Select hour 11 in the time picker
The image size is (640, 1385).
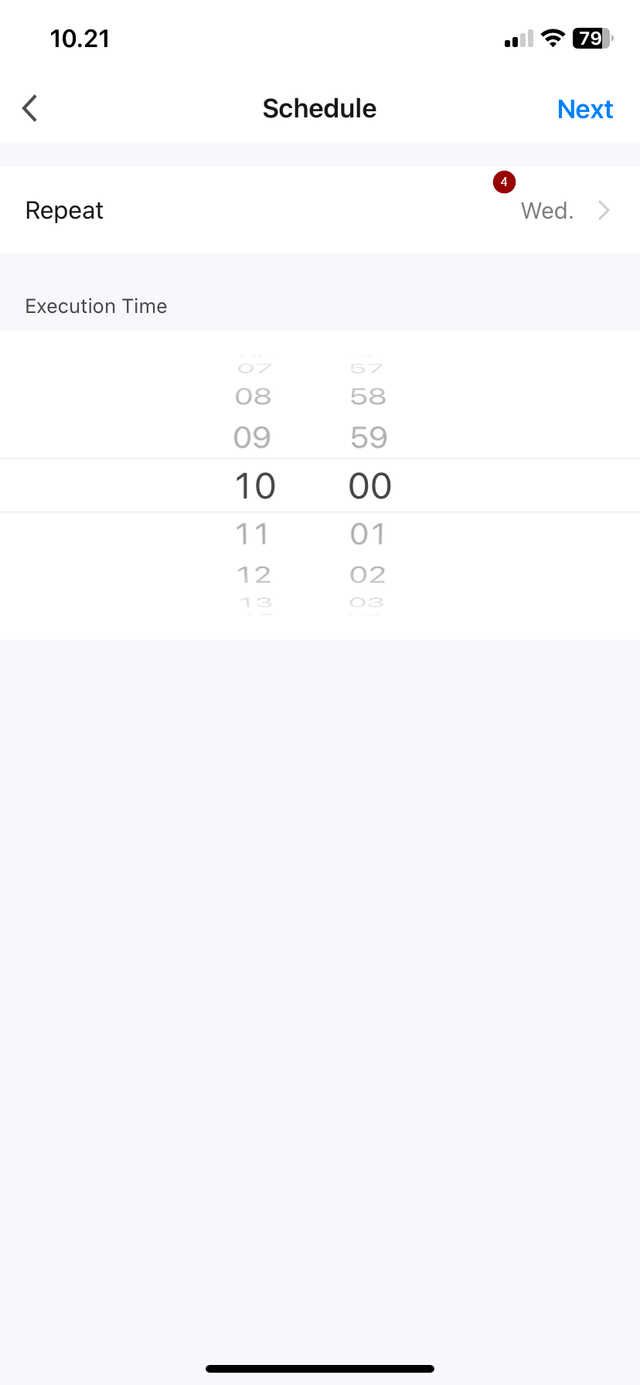tap(253, 534)
